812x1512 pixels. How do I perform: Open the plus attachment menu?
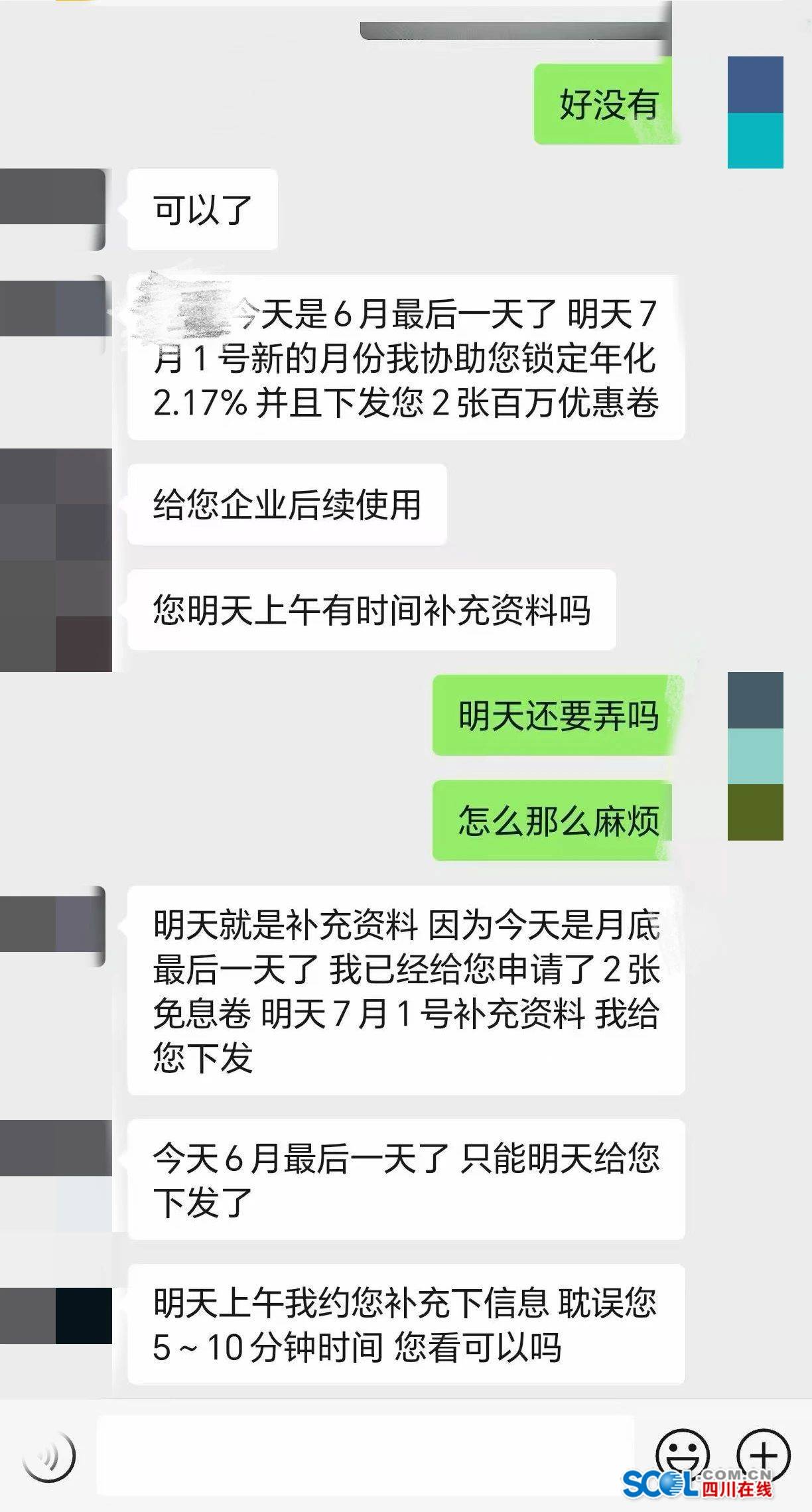[763, 1454]
